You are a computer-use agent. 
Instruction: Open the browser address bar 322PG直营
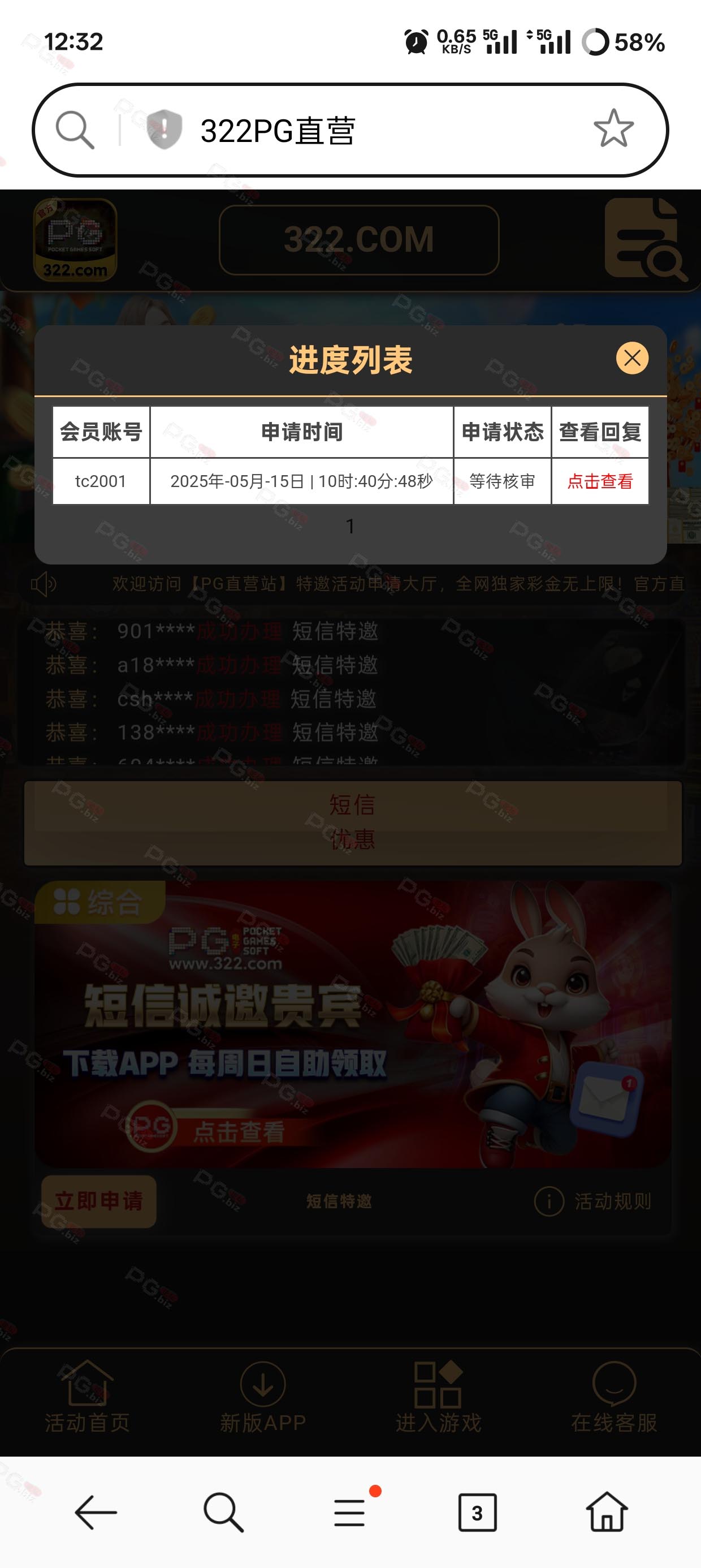365,130
